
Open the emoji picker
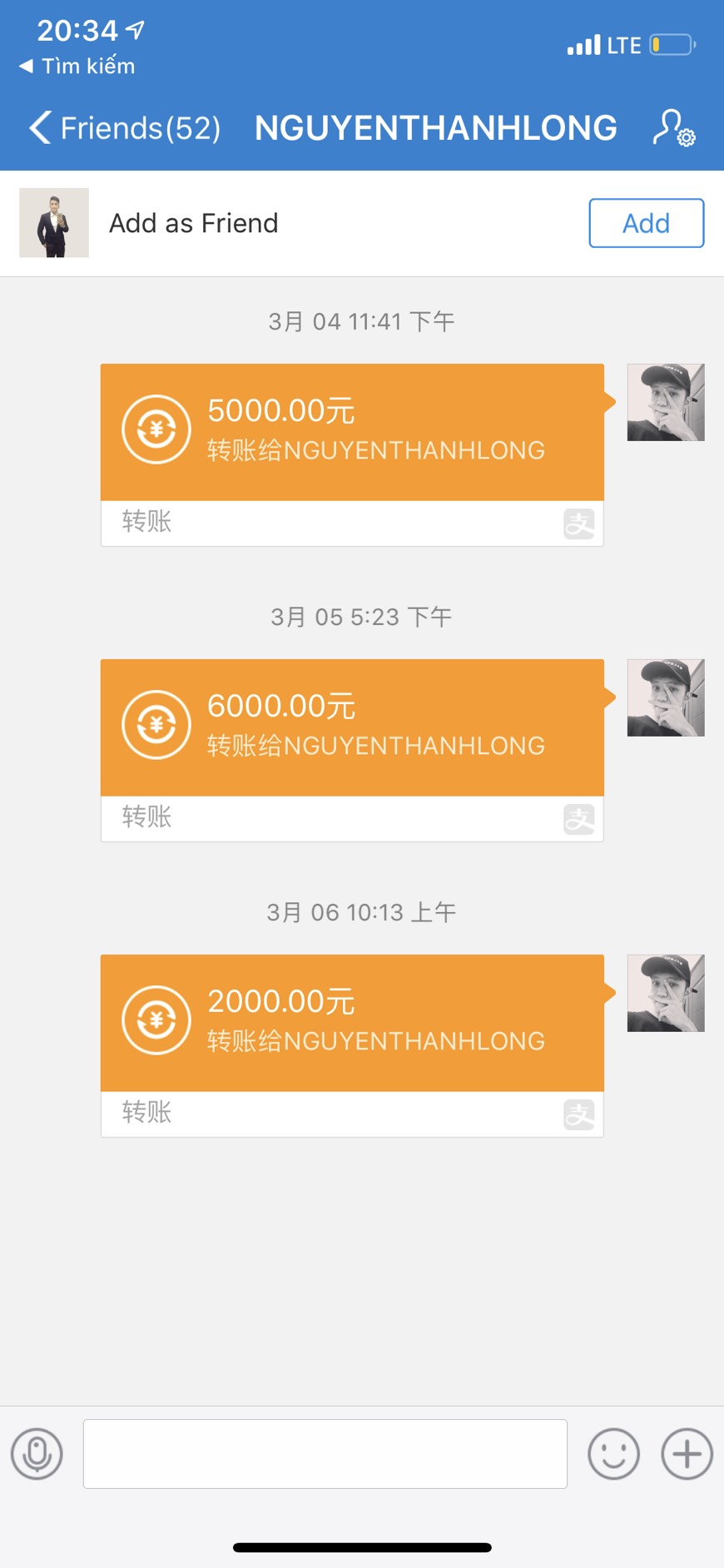pyautogui.click(x=613, y=1454)
